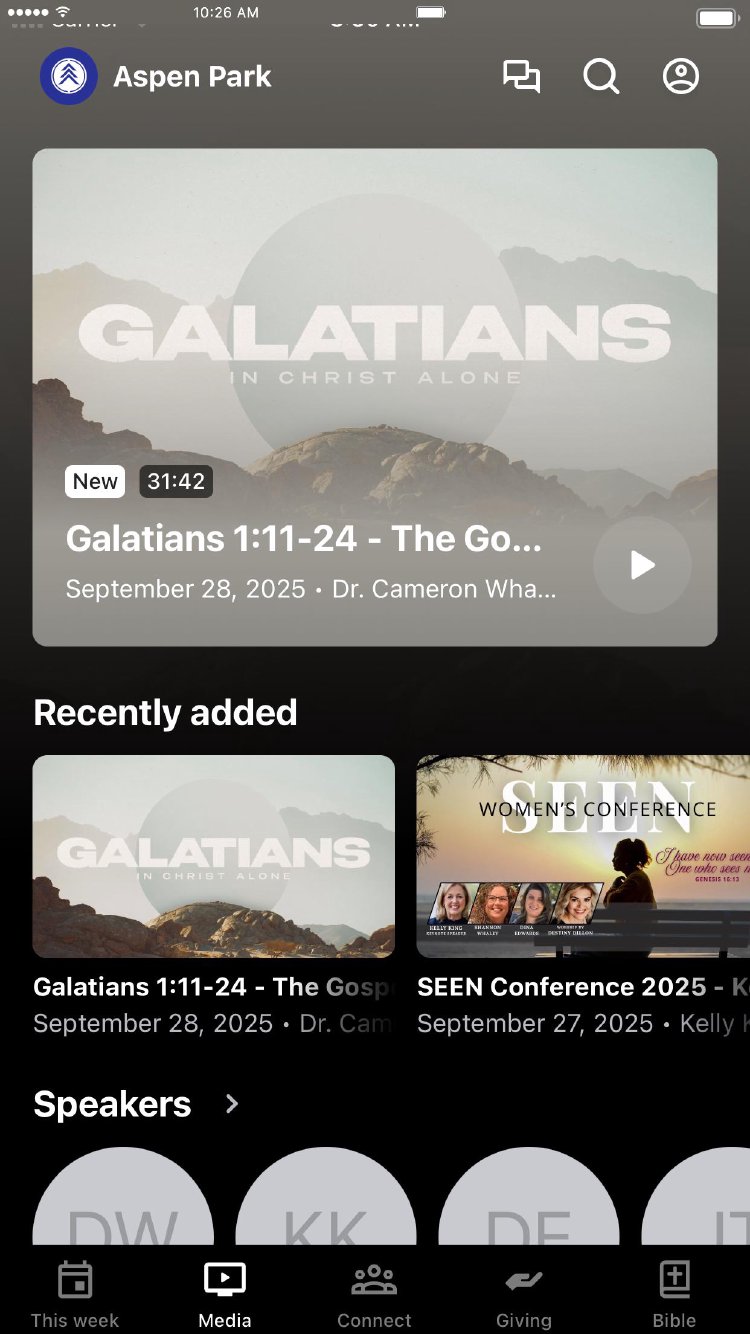750x1334 pixels.
Task: Open the SEEN Conference 2025 card
Action: (x=583, y=857)
